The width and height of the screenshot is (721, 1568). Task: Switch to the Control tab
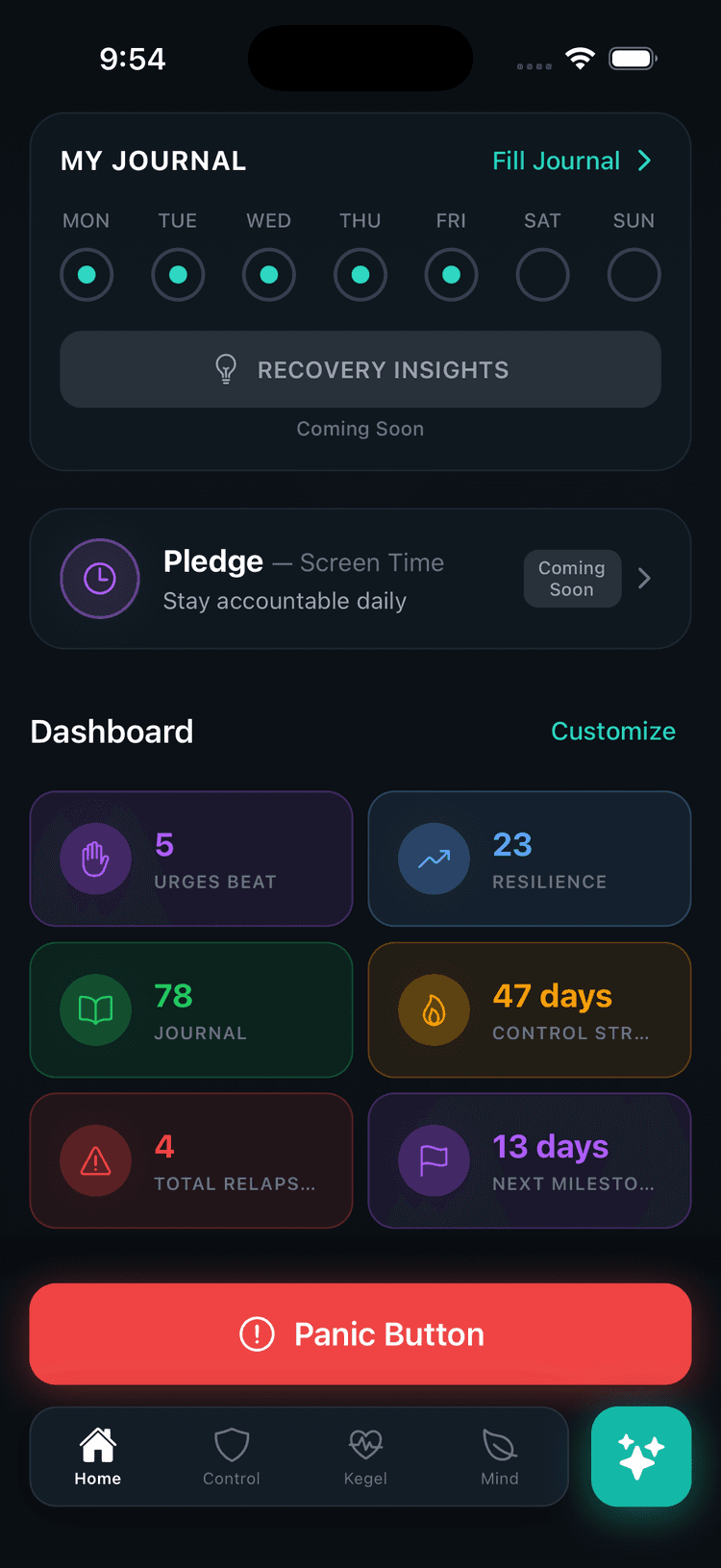click(231, 1456)
